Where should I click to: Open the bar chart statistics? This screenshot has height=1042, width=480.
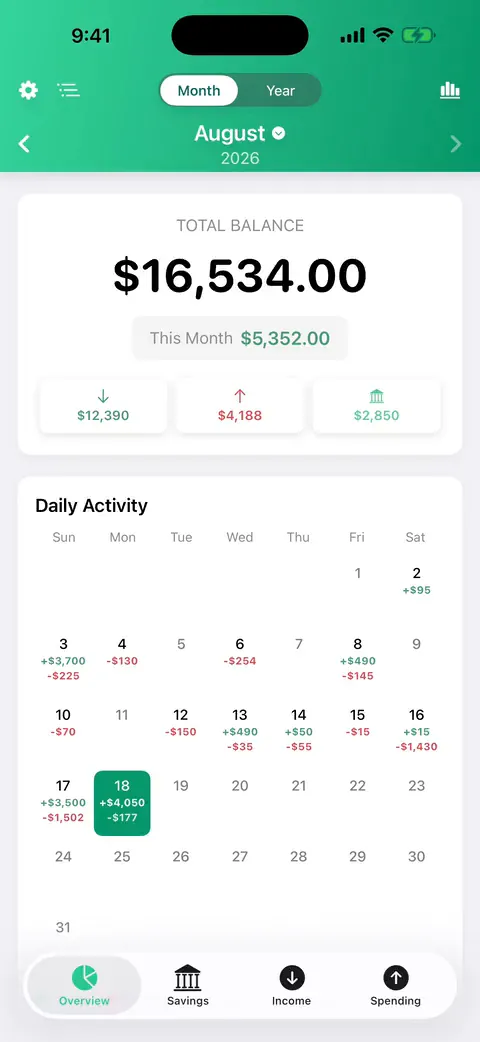(x=450, y=90)
